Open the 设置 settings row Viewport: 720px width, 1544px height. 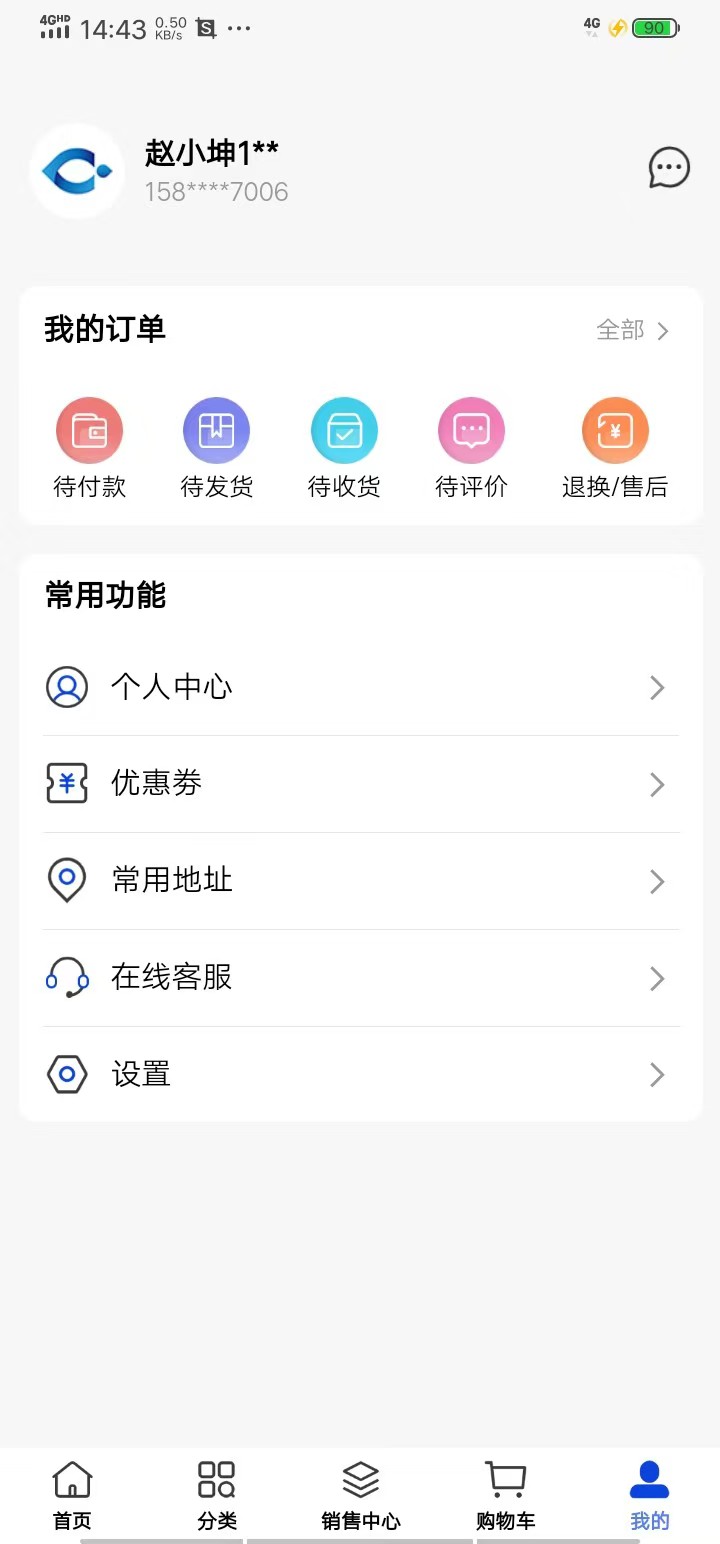click(x=360, y=1074)
